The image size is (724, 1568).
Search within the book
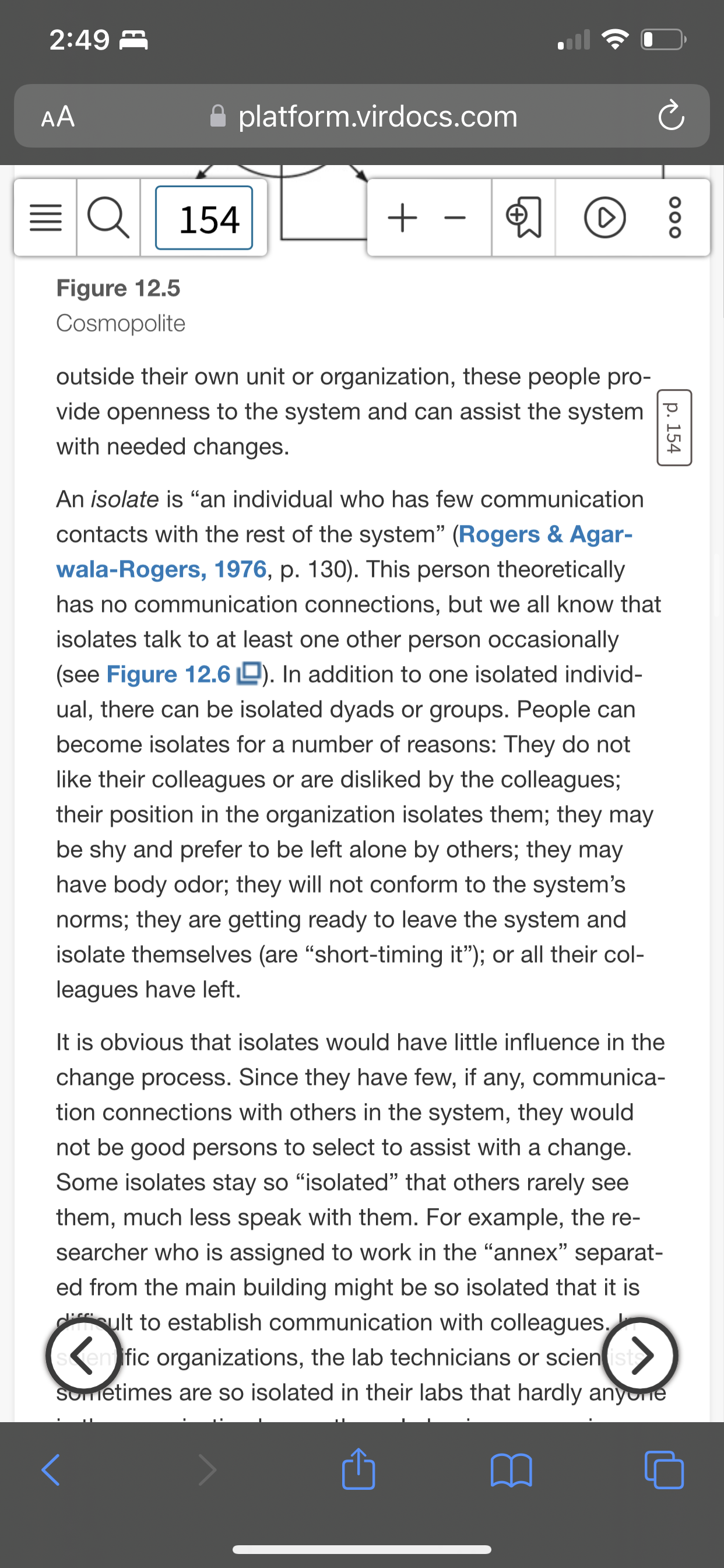[x=108, y=218]
